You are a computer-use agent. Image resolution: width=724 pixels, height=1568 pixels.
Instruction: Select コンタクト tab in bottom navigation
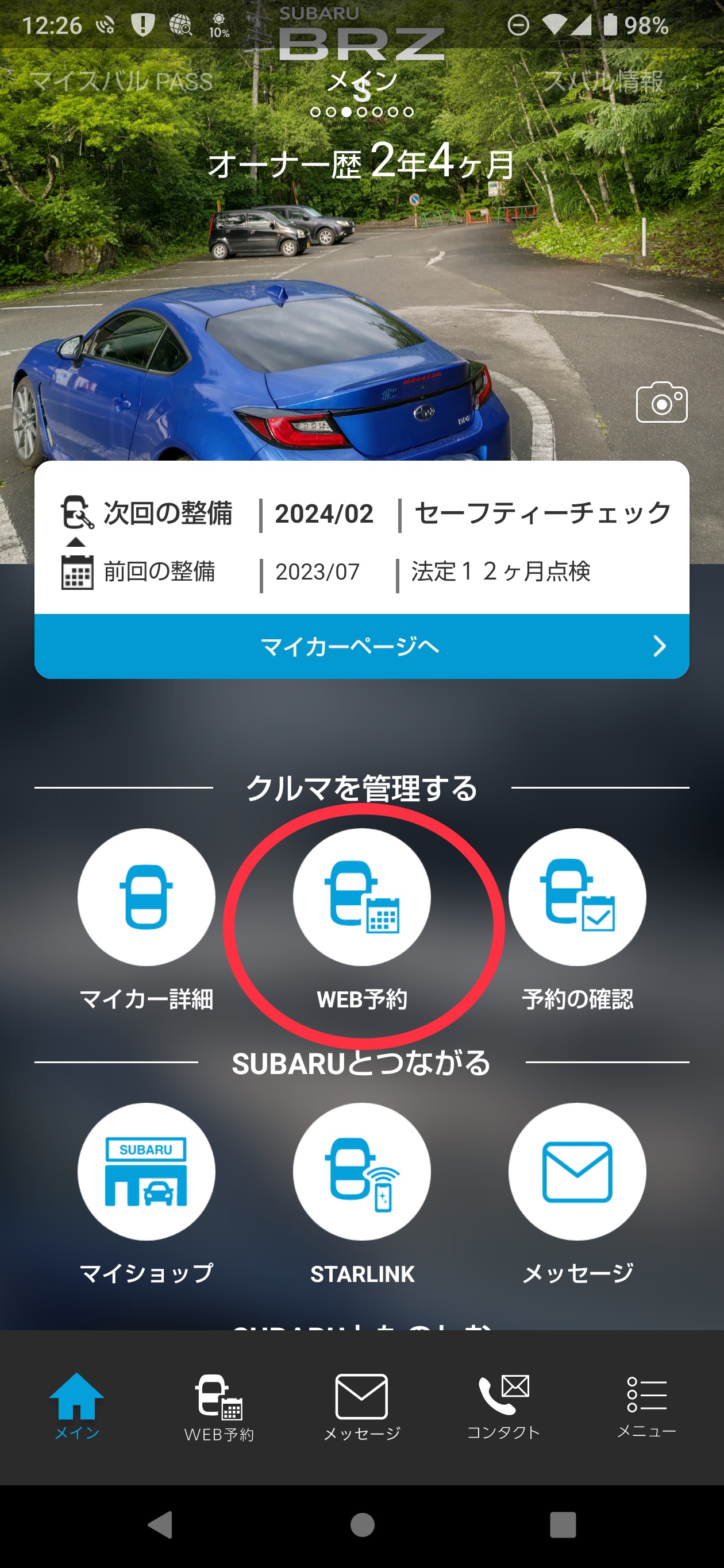503,1406
